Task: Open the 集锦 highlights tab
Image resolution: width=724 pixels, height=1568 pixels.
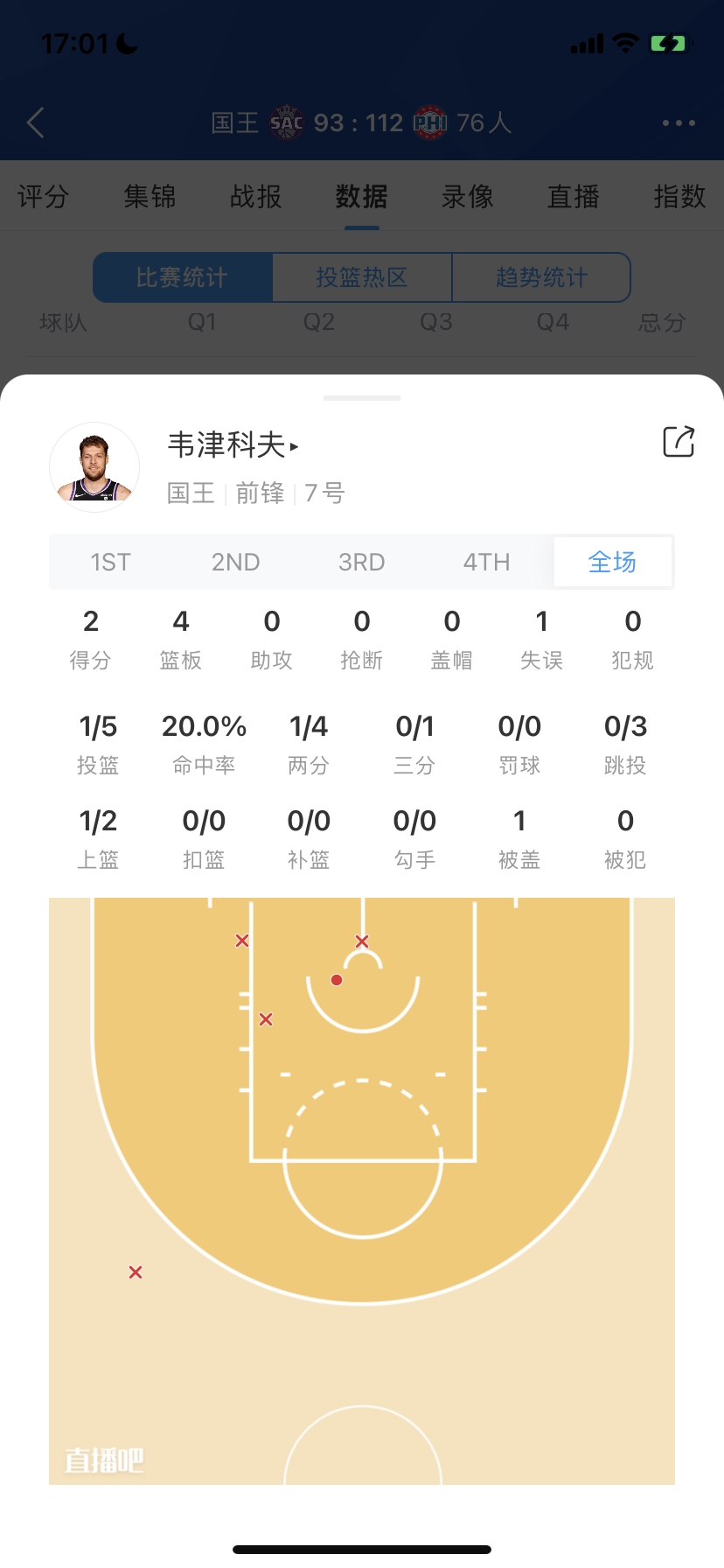Action: click(x=150, y=196)
